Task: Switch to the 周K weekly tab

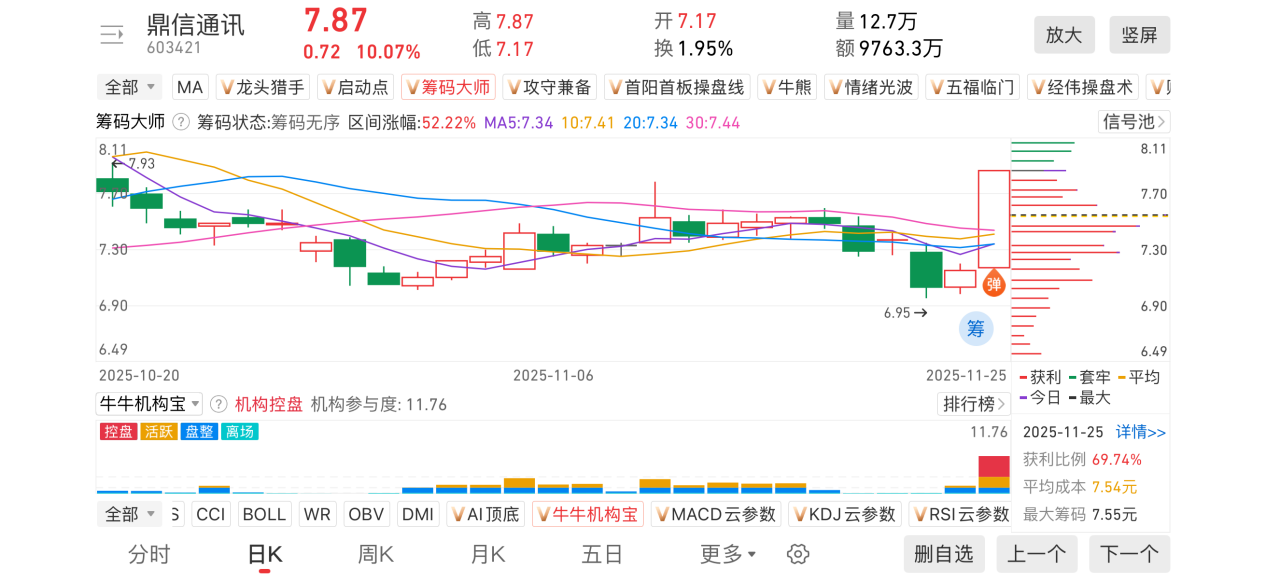Action: (375, 554)
